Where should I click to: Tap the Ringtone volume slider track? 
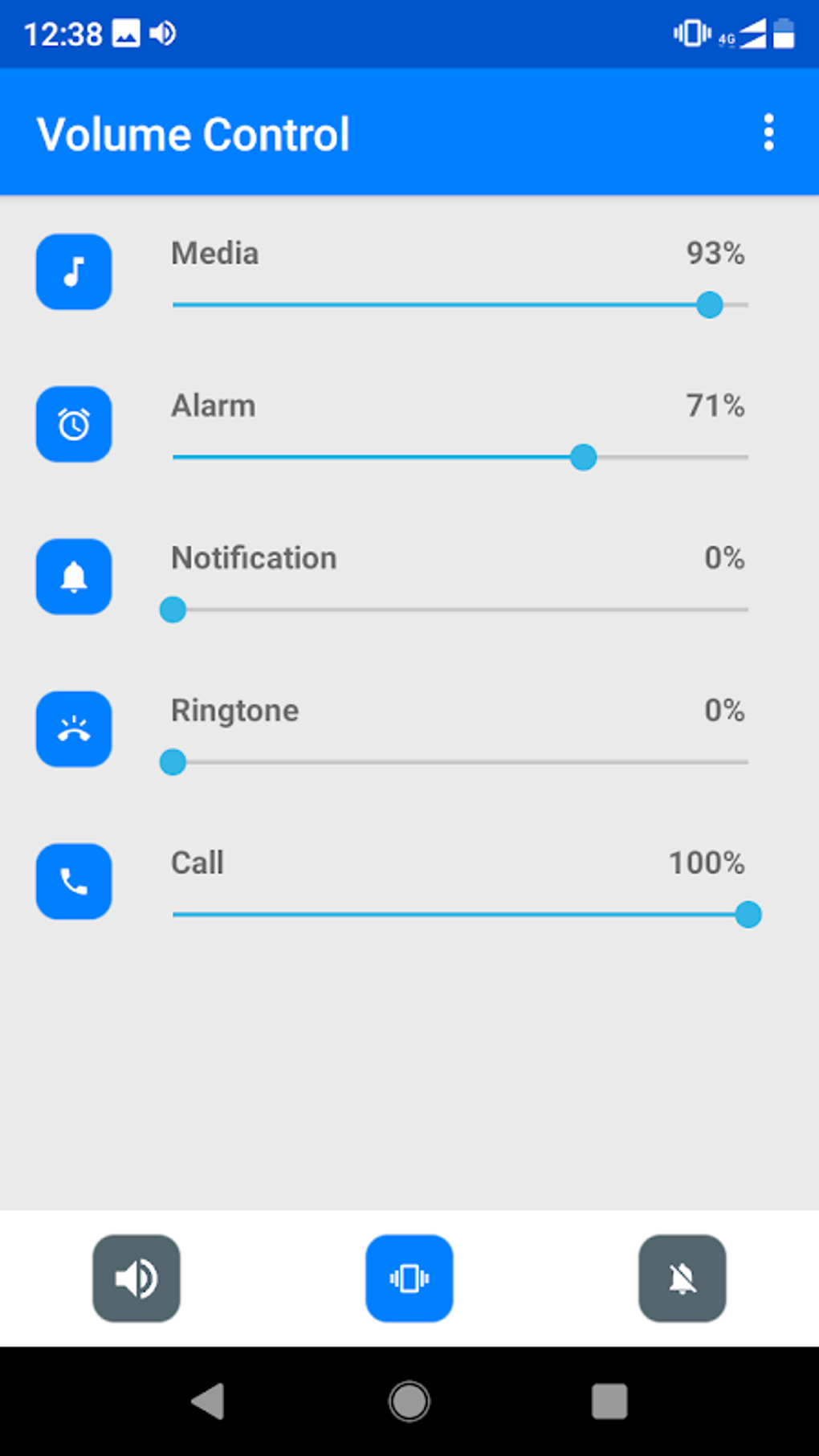click(x=460, y=762)
